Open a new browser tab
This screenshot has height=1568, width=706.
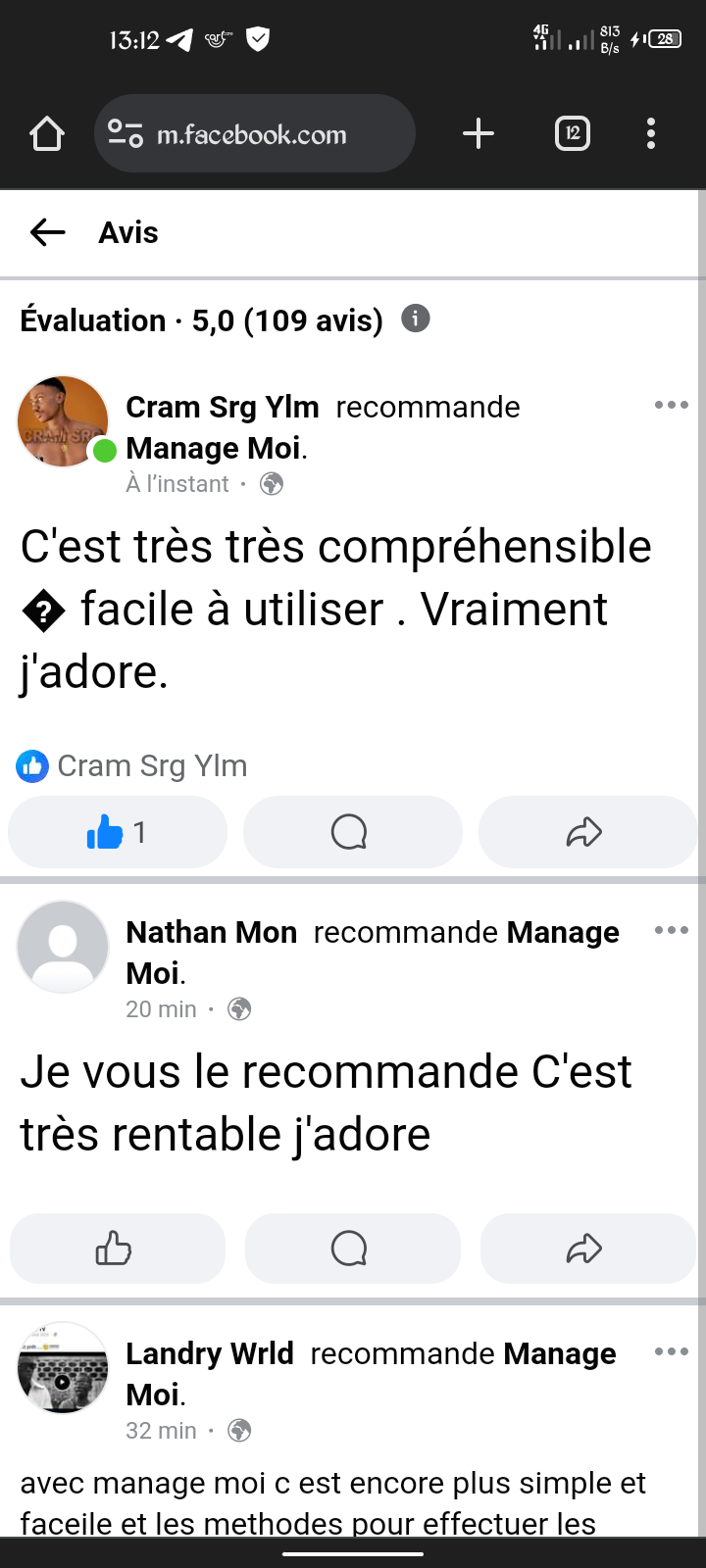pyautogui.click(x=479, y=133)
